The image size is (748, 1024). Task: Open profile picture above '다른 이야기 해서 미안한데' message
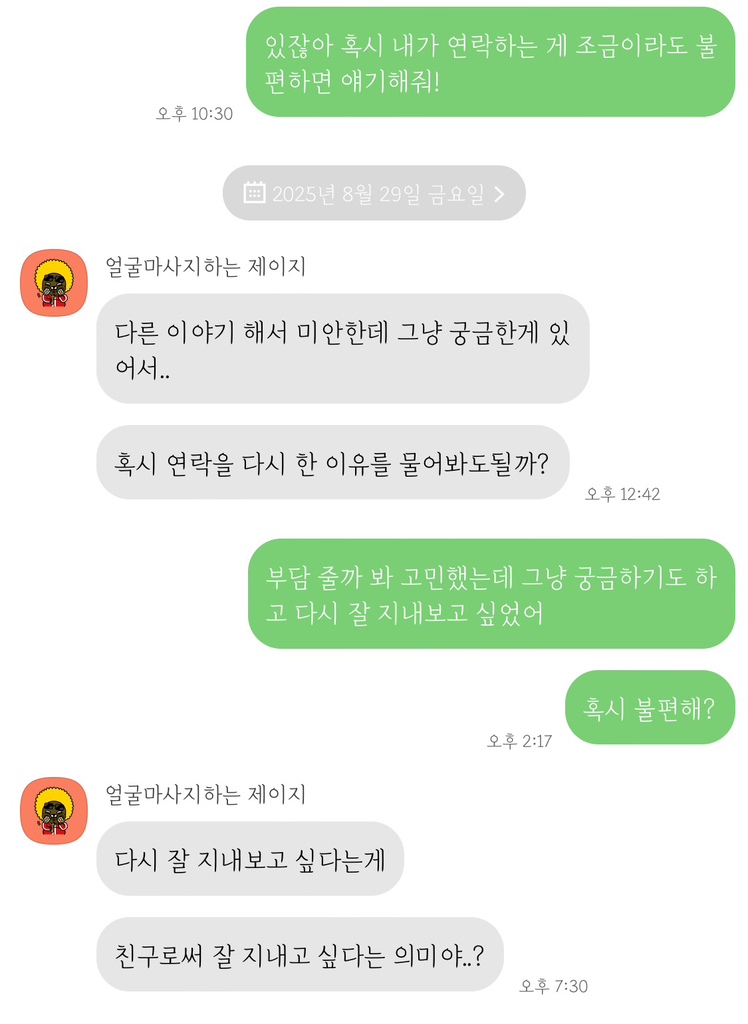click(54, 283)
